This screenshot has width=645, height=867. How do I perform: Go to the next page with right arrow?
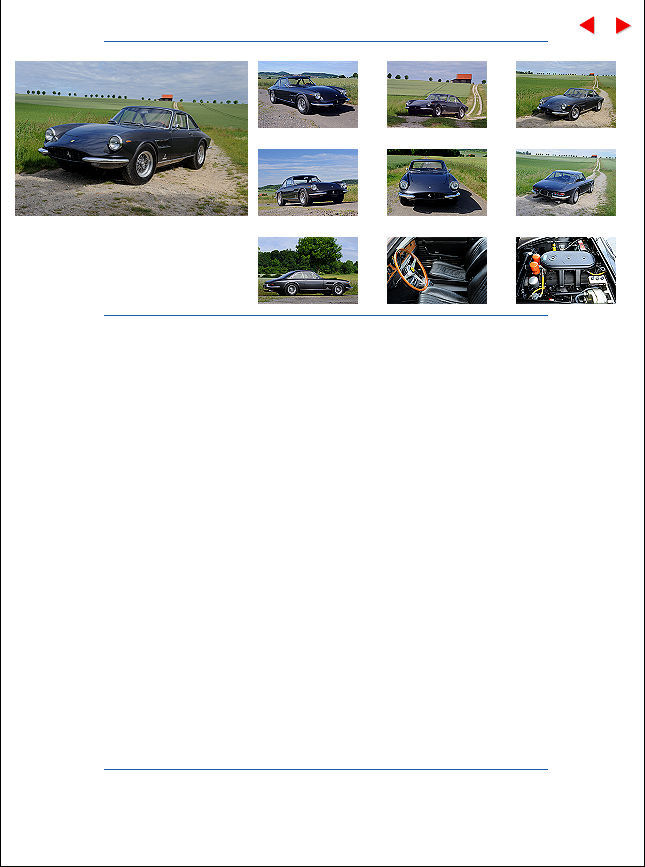(x=622, y=26)
